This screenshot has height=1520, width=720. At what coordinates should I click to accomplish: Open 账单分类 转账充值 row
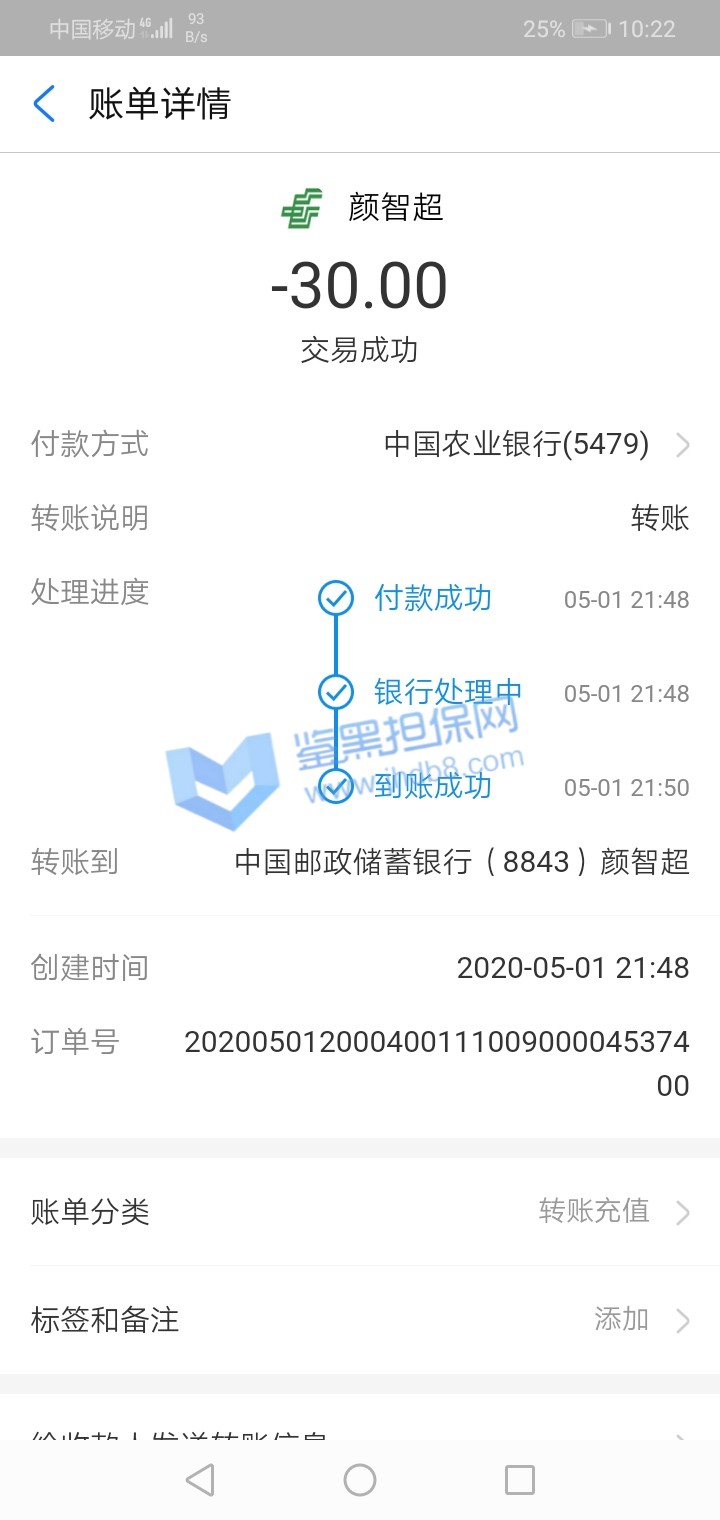(360, 1212)
